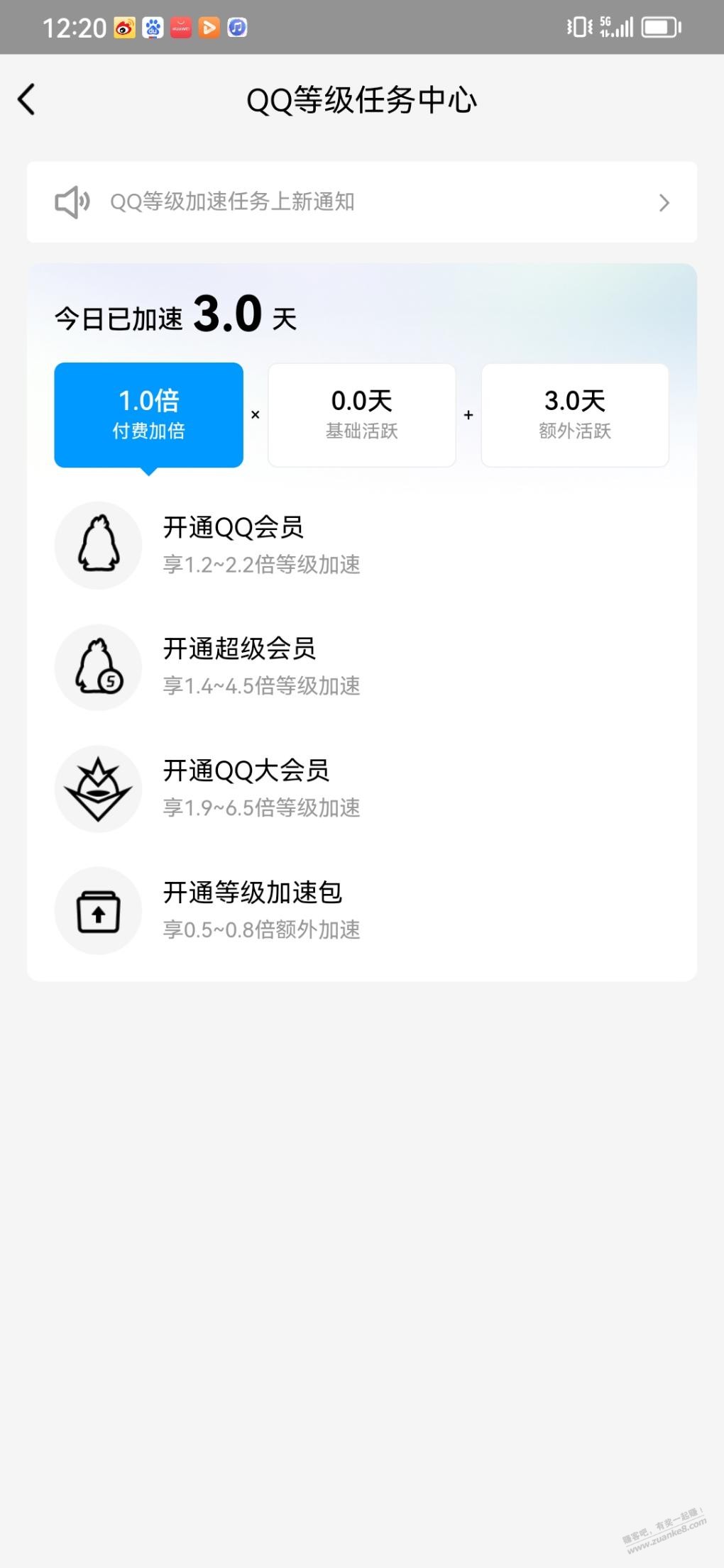
Task: Select the 额外活跃 3.0天 card
Action: point(575,415)
